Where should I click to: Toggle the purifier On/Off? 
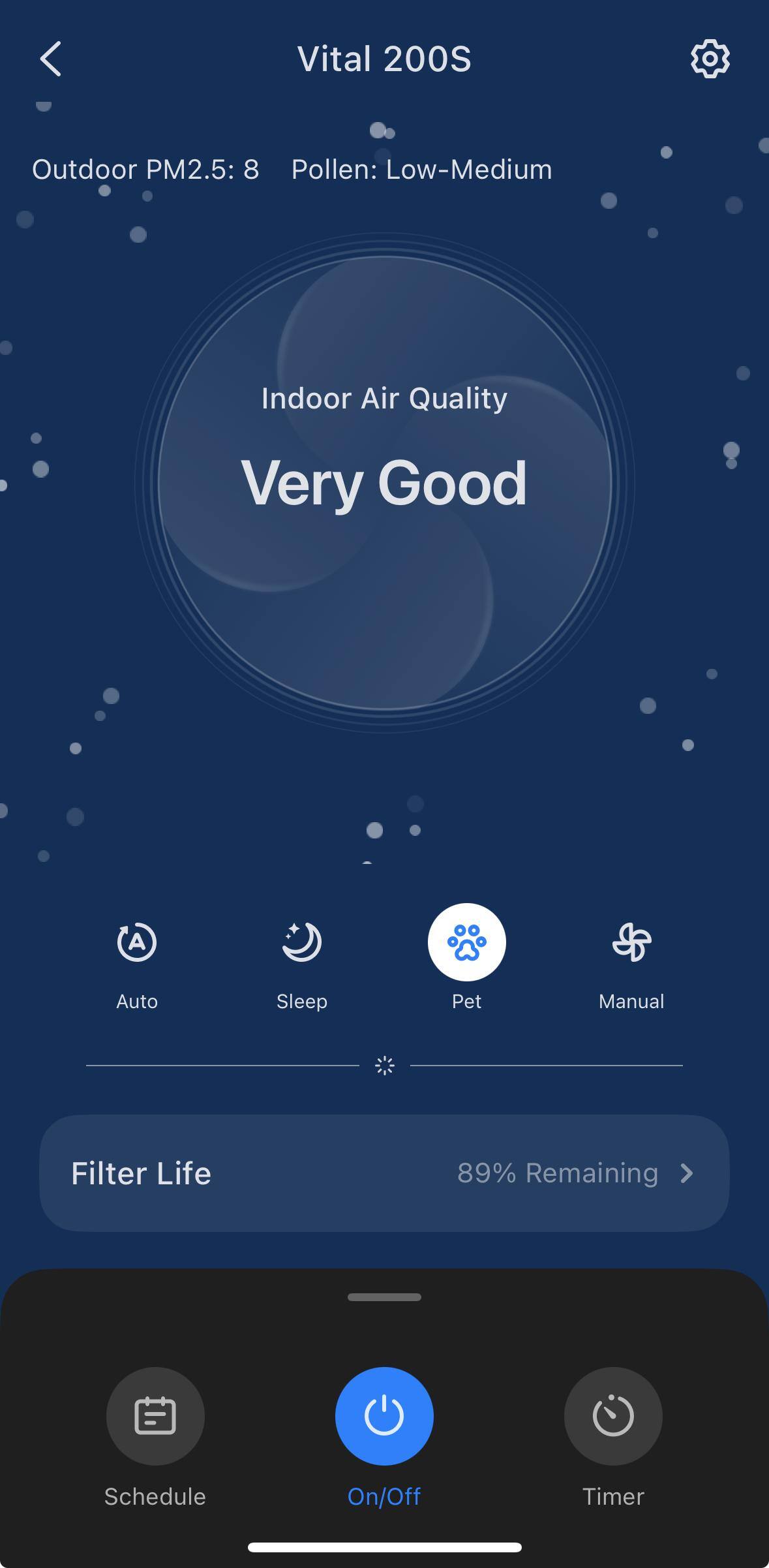[384, 1416]
